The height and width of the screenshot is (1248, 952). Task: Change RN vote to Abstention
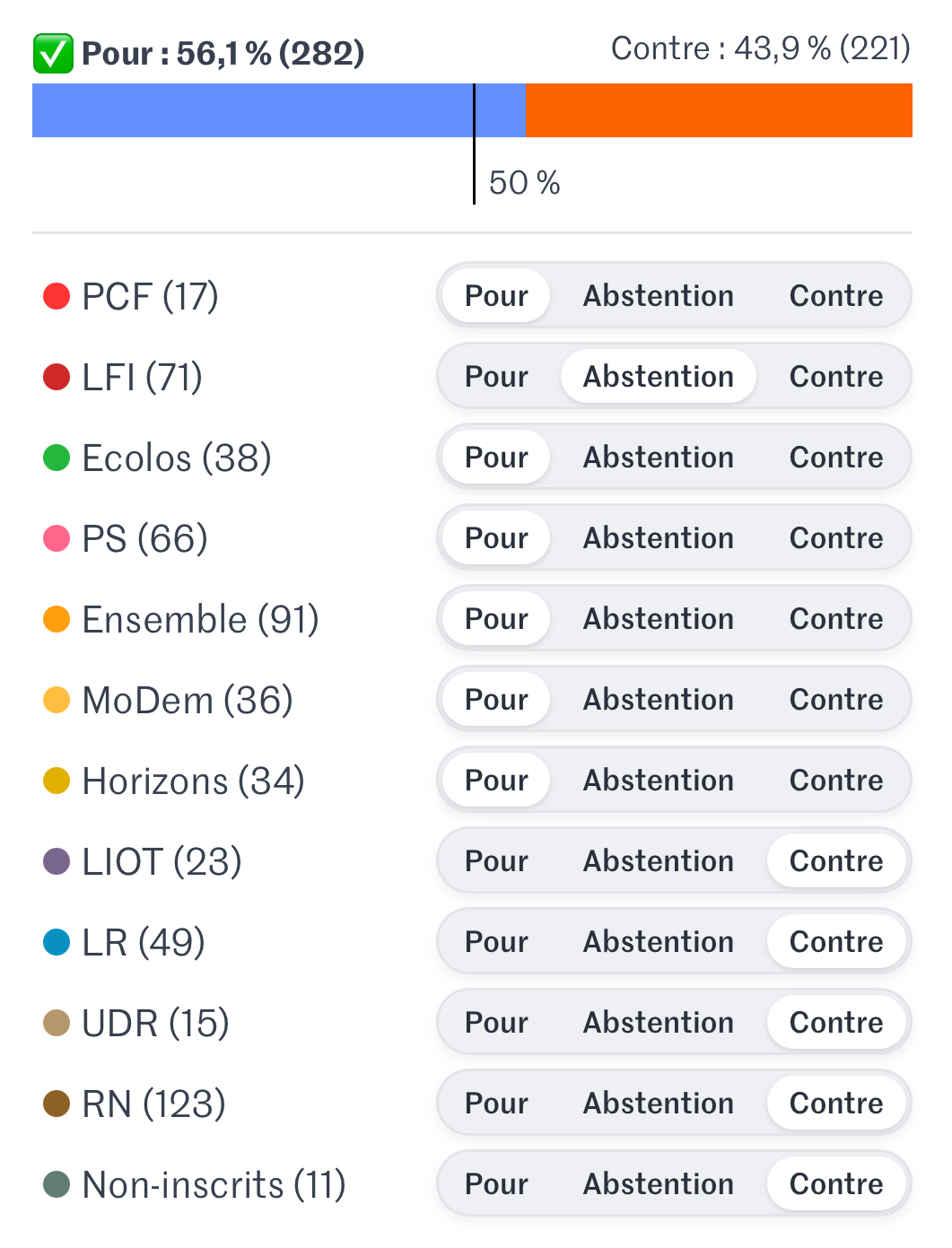[658, 1104]
